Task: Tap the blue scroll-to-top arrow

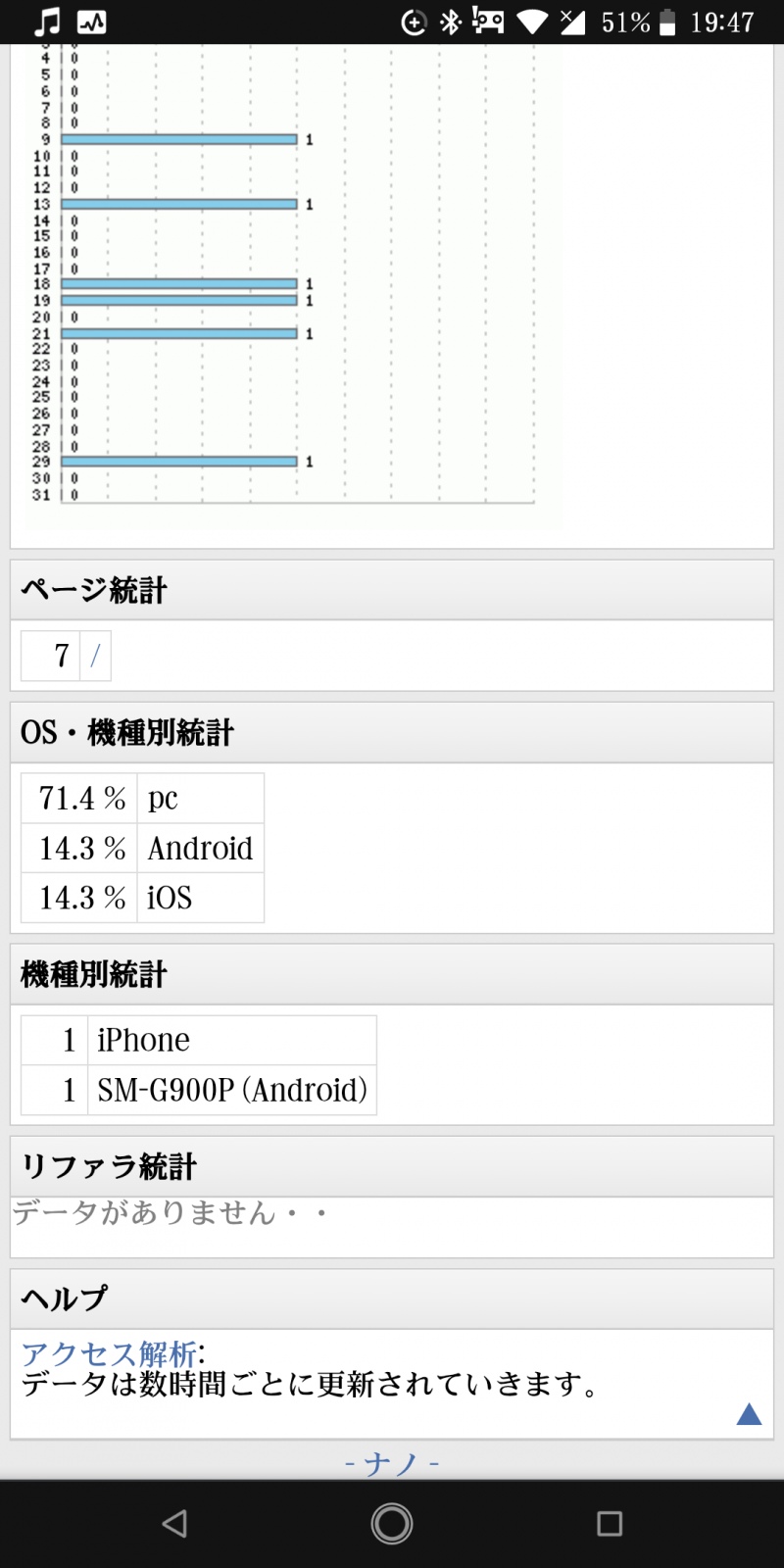Action: click(749, 1414)
